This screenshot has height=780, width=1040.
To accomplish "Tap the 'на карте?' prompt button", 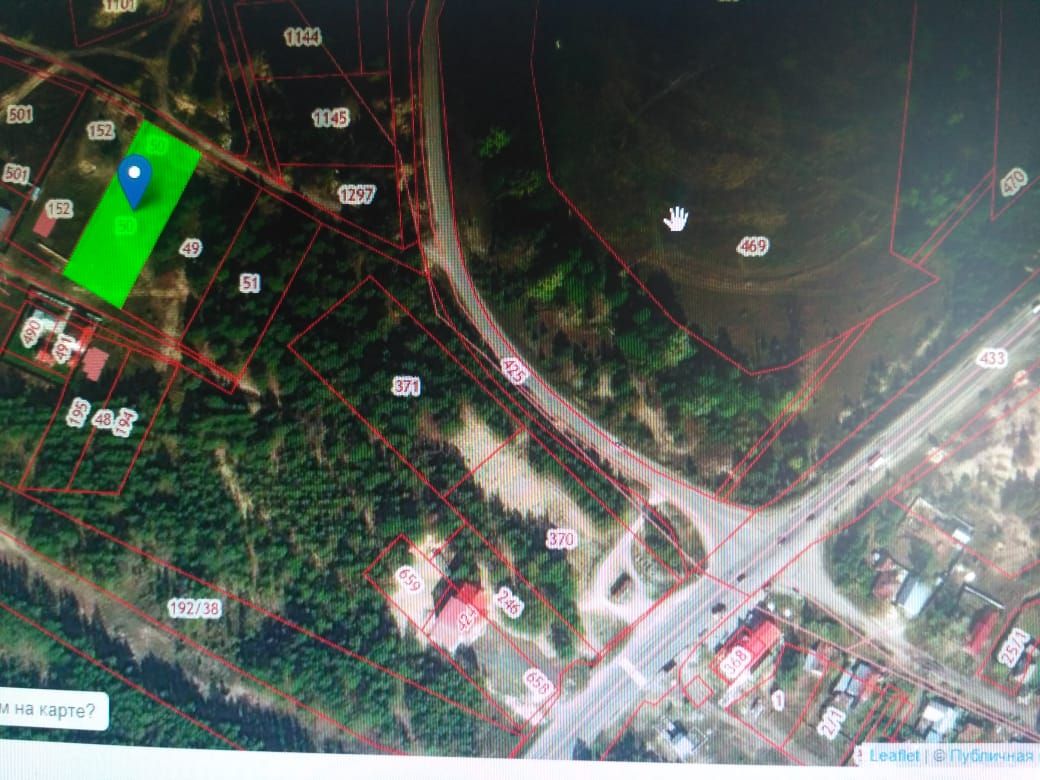I will point(52,711).
